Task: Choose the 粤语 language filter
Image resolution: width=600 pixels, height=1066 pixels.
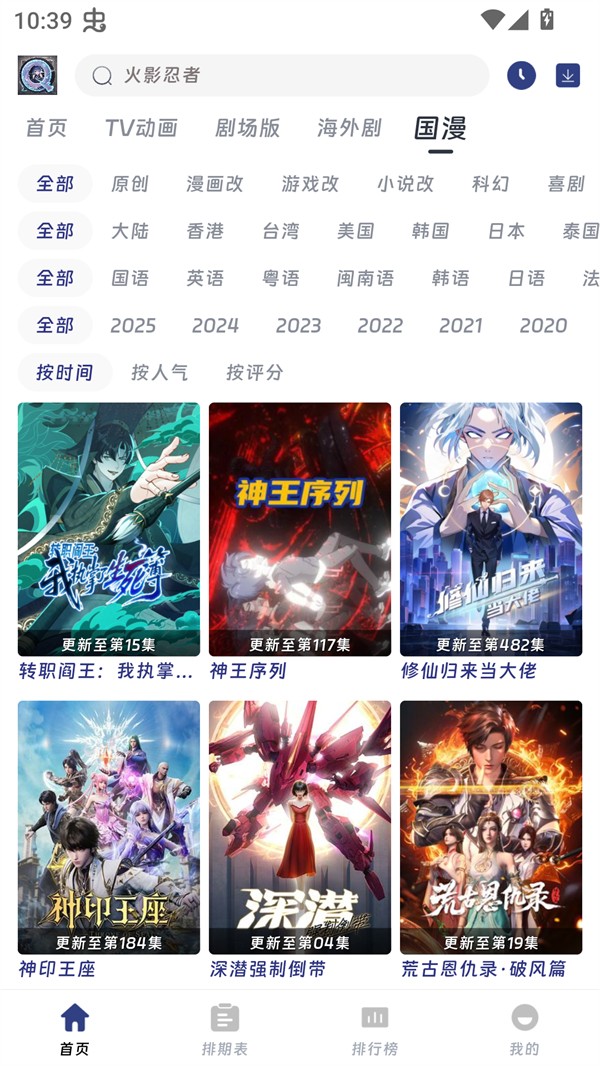Action: [x=281, y=278]
